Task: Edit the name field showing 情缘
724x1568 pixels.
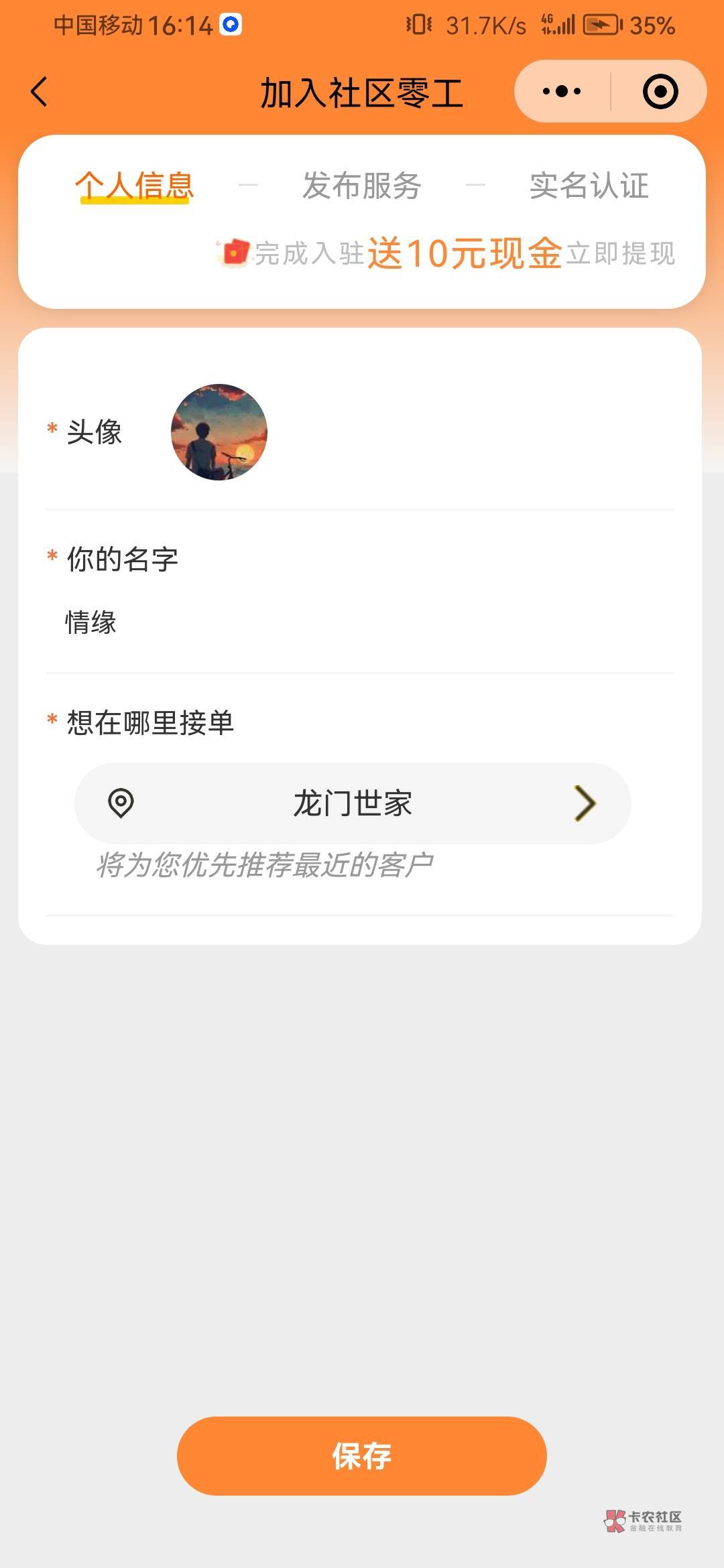Action: (360, 623)
